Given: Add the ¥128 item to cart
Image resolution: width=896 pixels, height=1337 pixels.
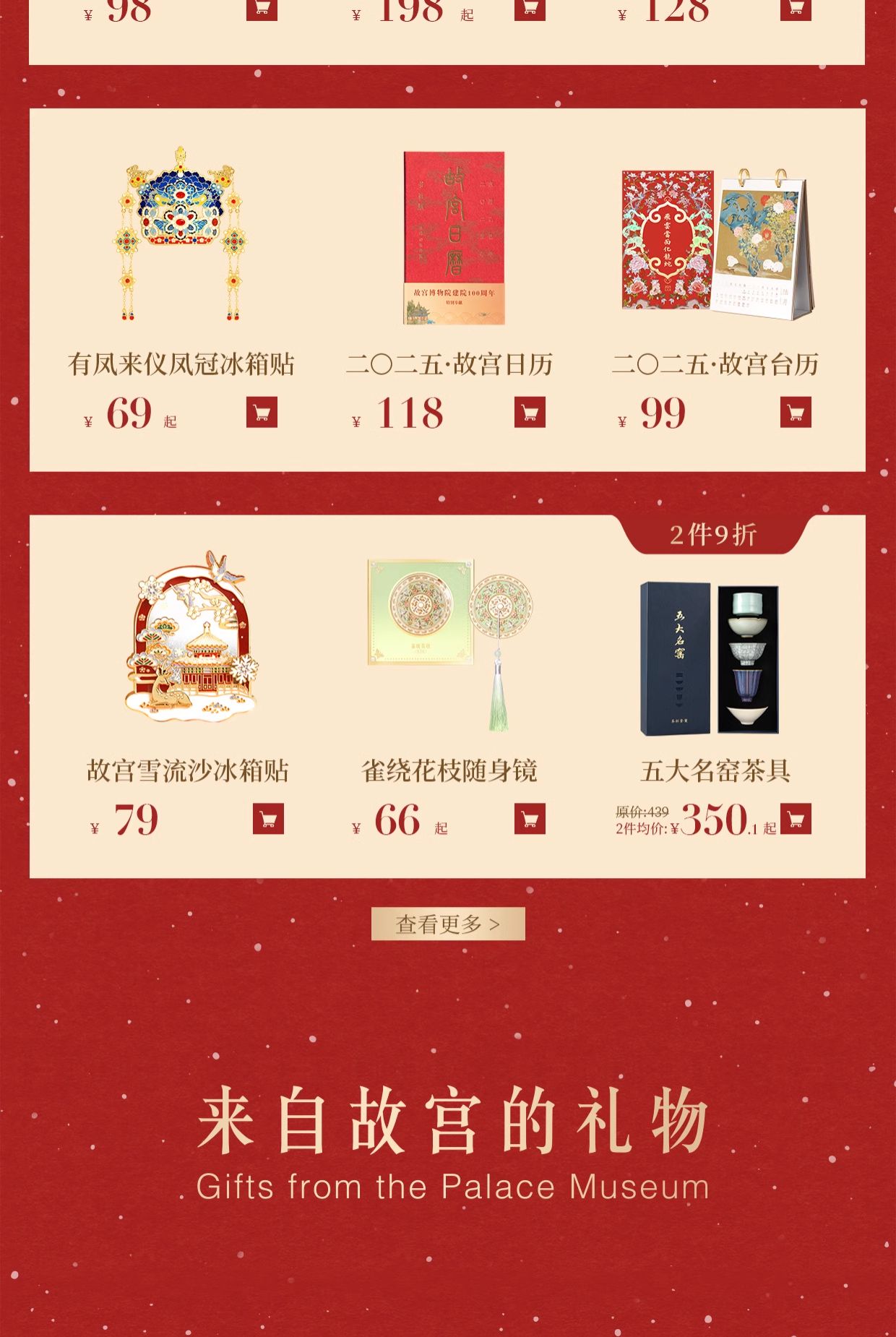Looking at the screenshot, I should click(796, 9).
